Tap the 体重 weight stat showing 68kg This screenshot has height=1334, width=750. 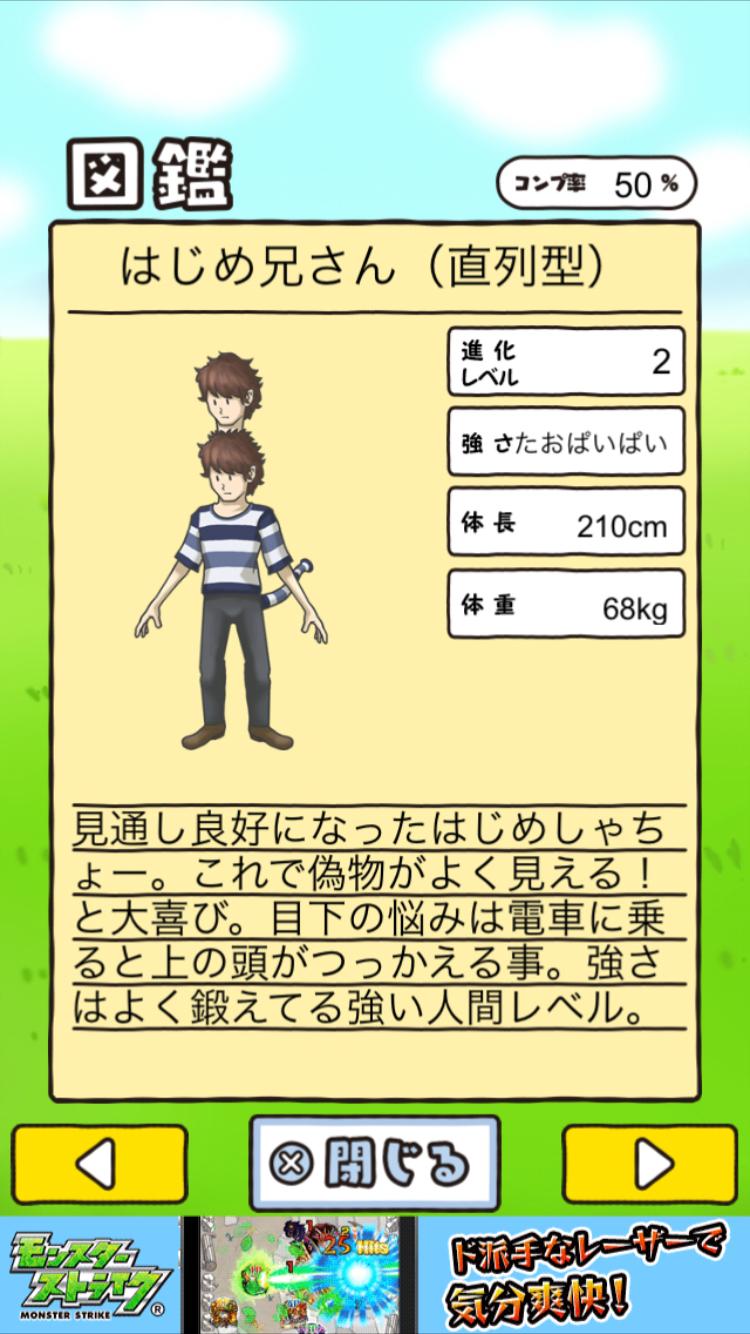click(x=566, y=604)
